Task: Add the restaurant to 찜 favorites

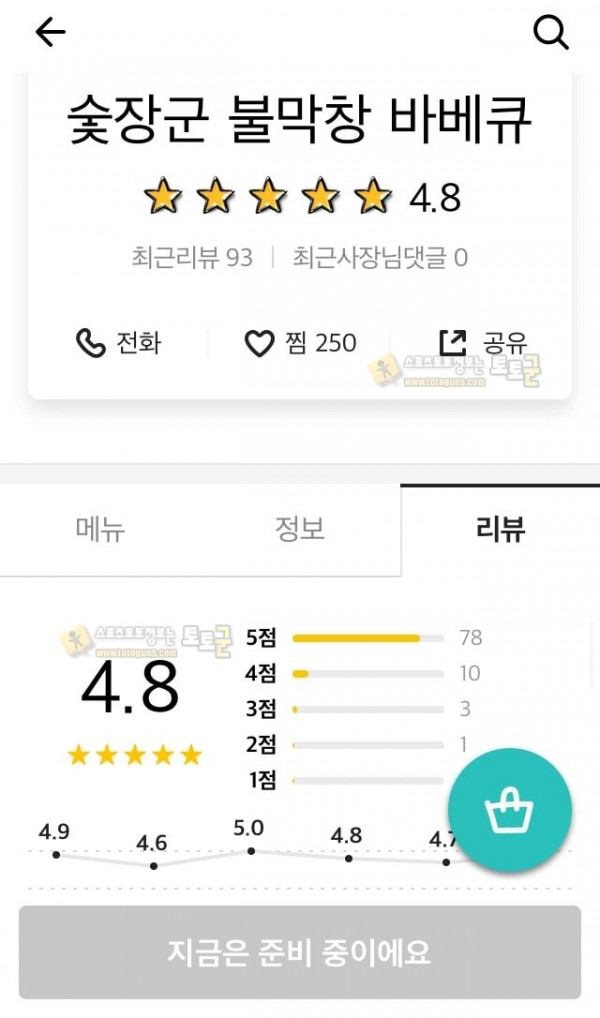Action: 300,343
